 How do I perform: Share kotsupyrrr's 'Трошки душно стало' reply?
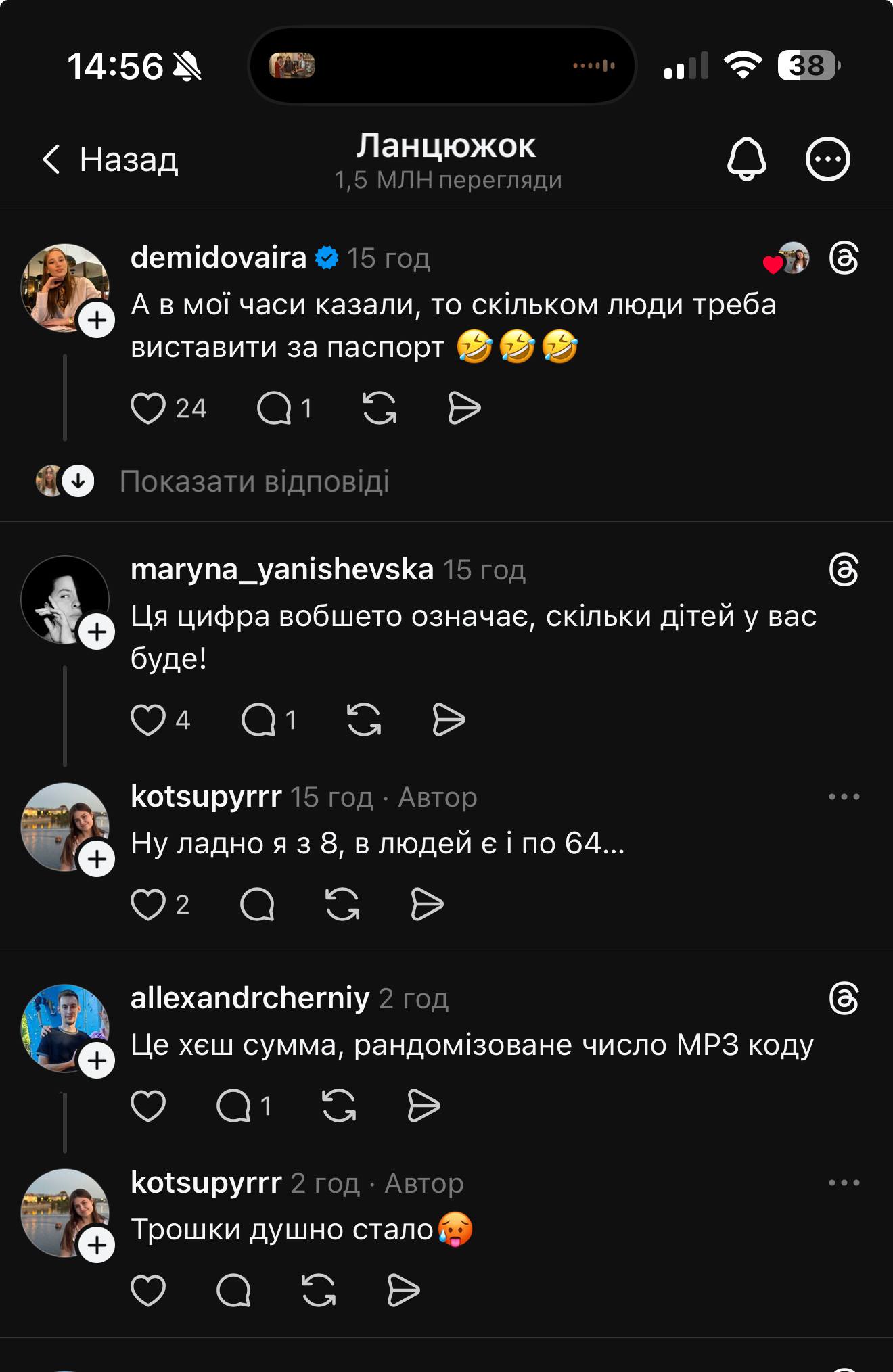coord(403,1290)
